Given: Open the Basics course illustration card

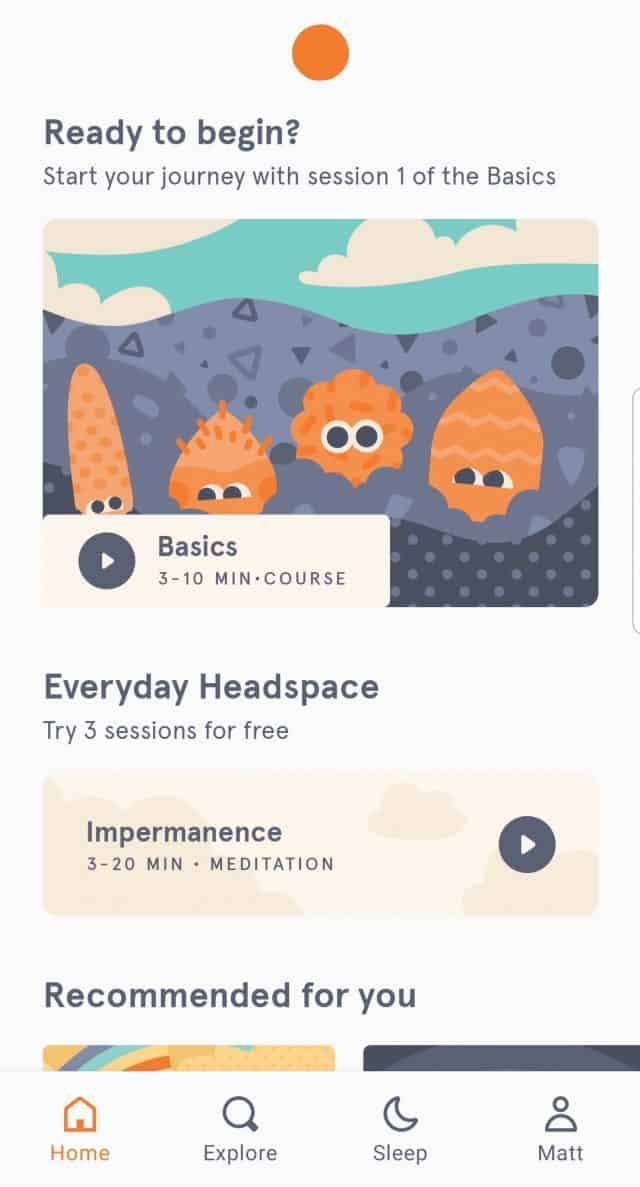Looking at the screenshot, I should point(320,380).
